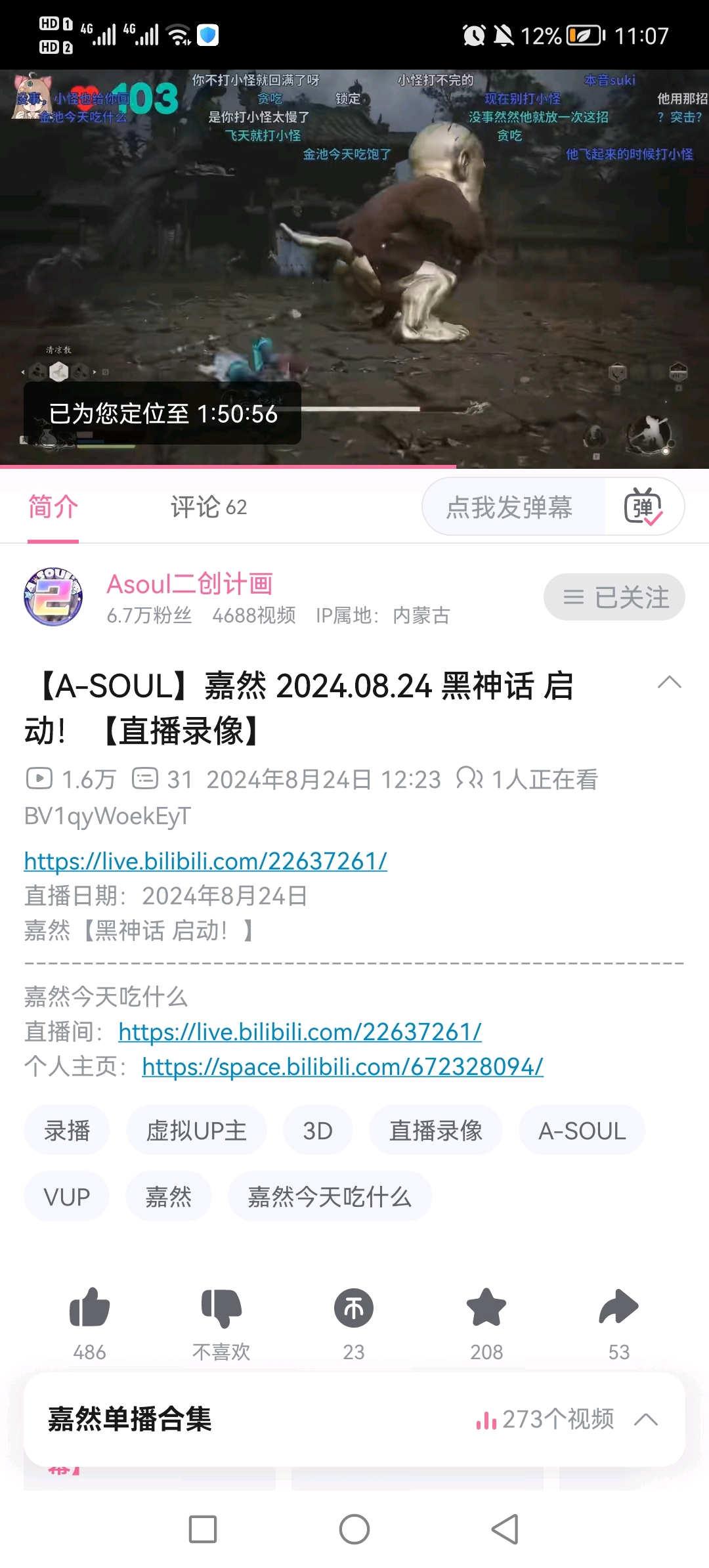
Task: Toggle the danmaku 弹 icon
Action: pyautogui.click(x=643, y=507)
